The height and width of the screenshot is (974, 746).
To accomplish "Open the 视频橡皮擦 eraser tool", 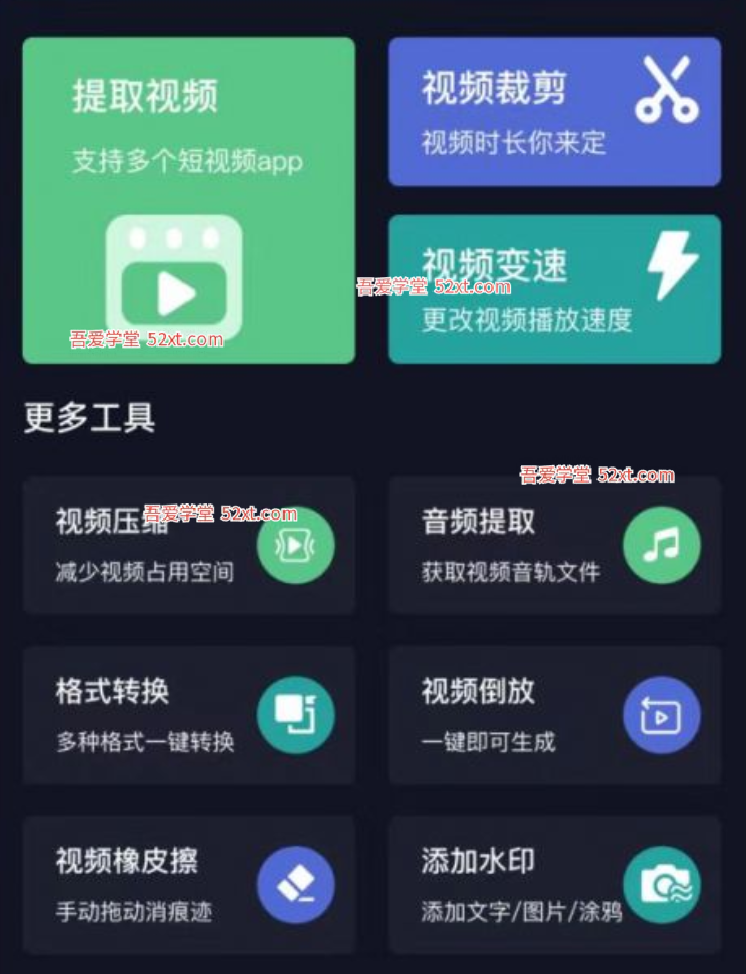I will pos(188,885).
